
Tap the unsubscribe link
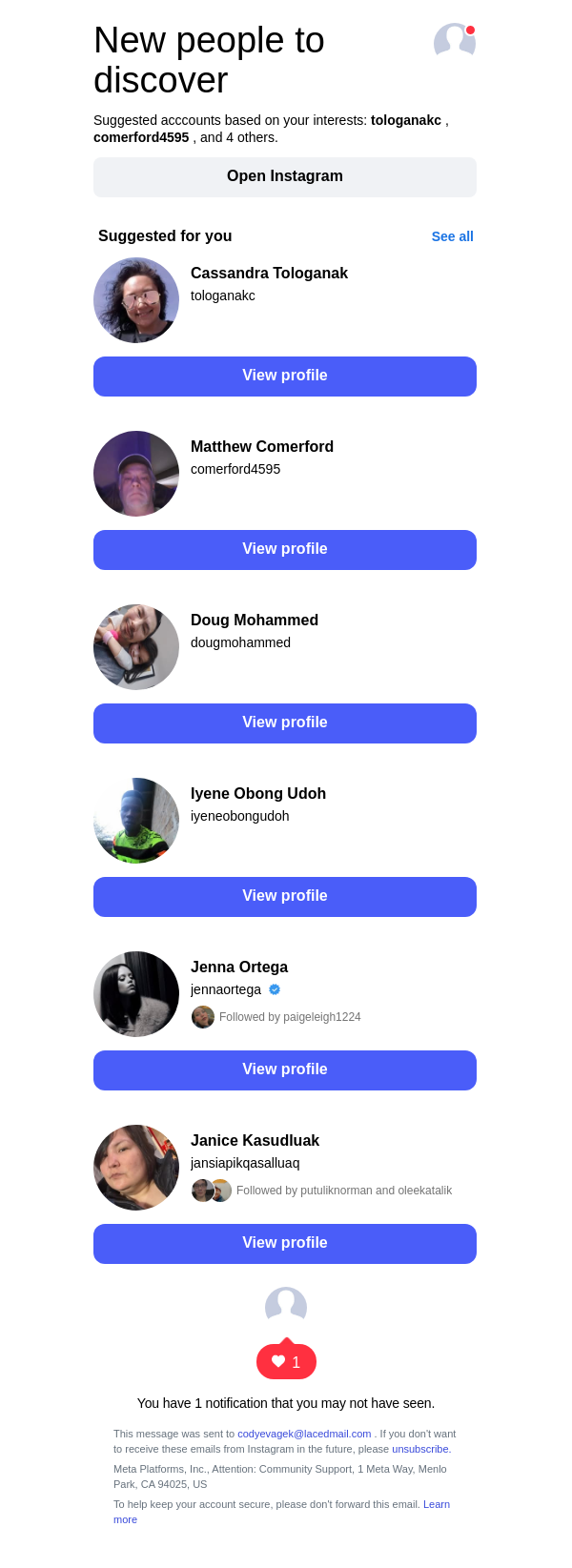coord(420,1449)
